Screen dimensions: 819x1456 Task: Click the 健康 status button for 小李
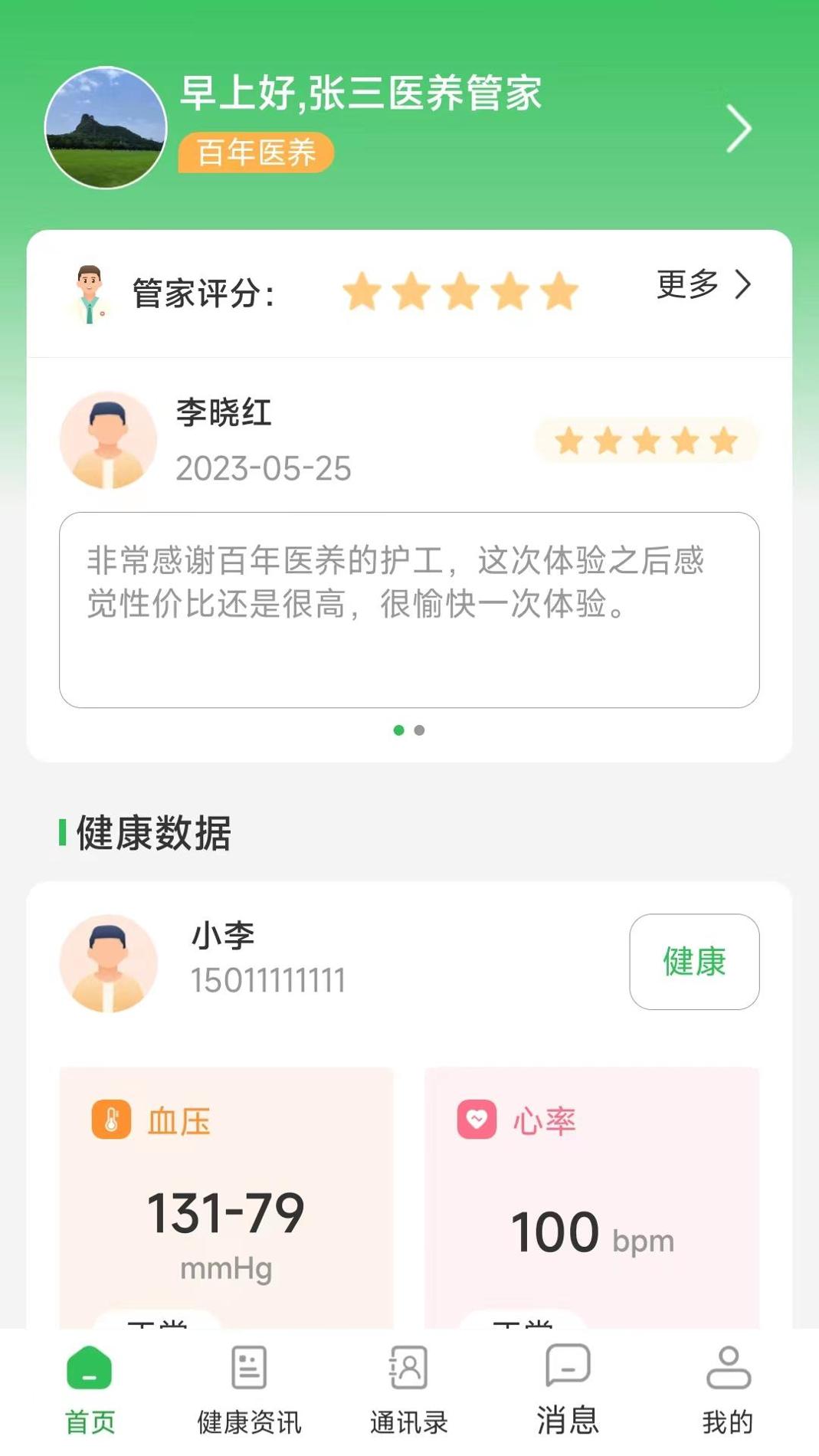[693, 962]
